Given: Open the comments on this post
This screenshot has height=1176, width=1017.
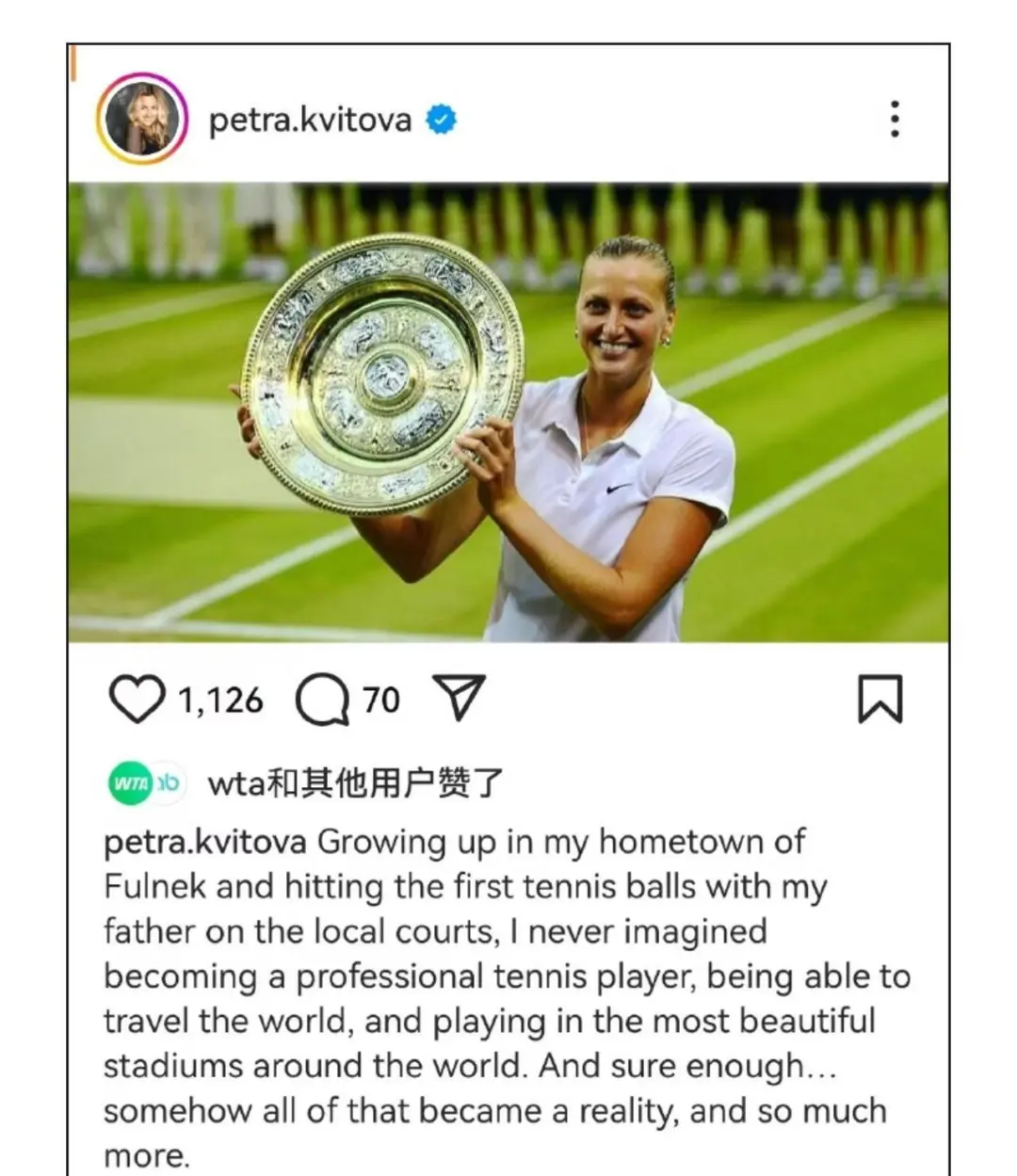Looking at the screenshot, I should pyautogui.click(x=323, y=700).
